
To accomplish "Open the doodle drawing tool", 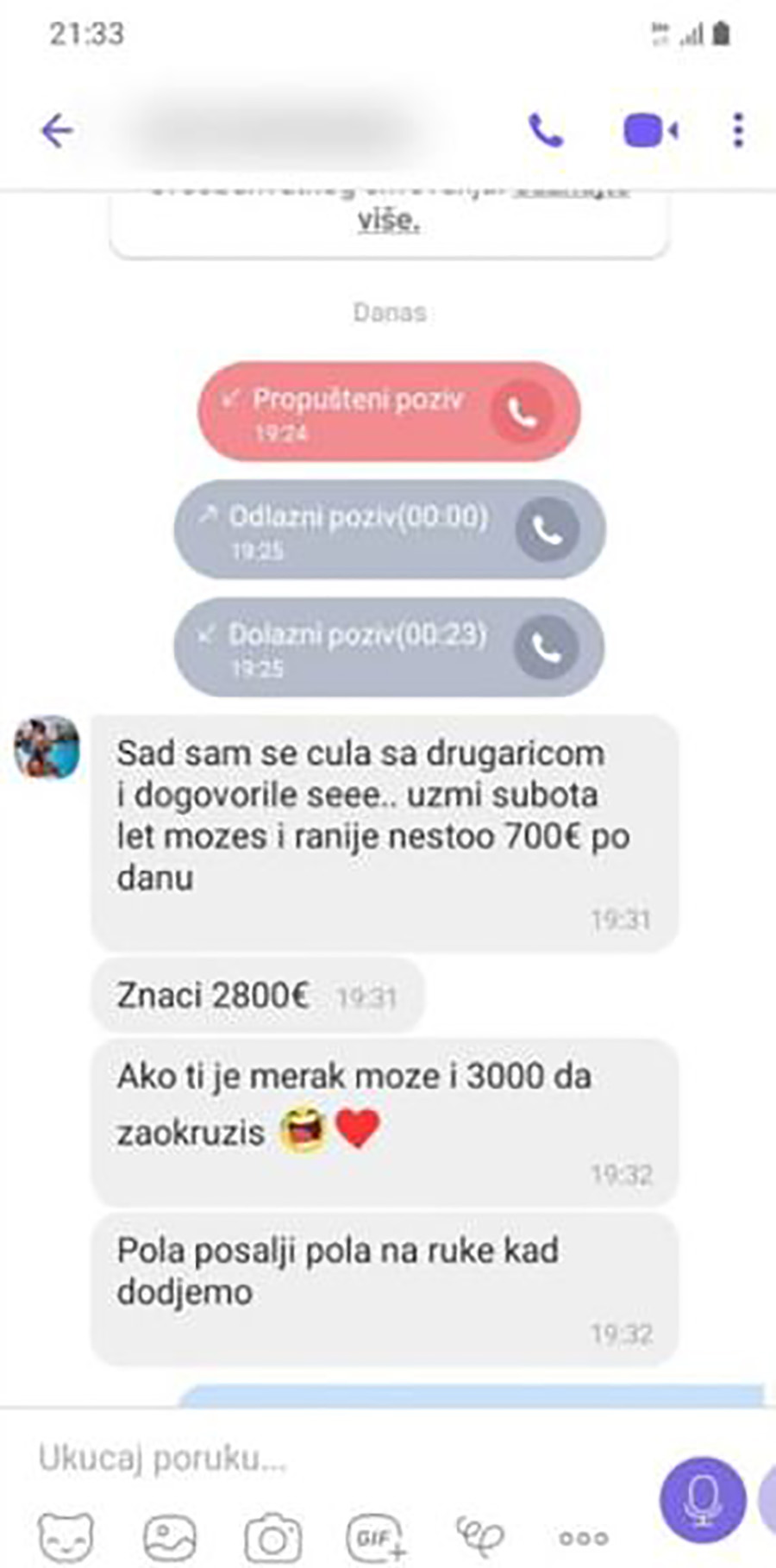I will pyautogui.click(x=479, y=1536).
